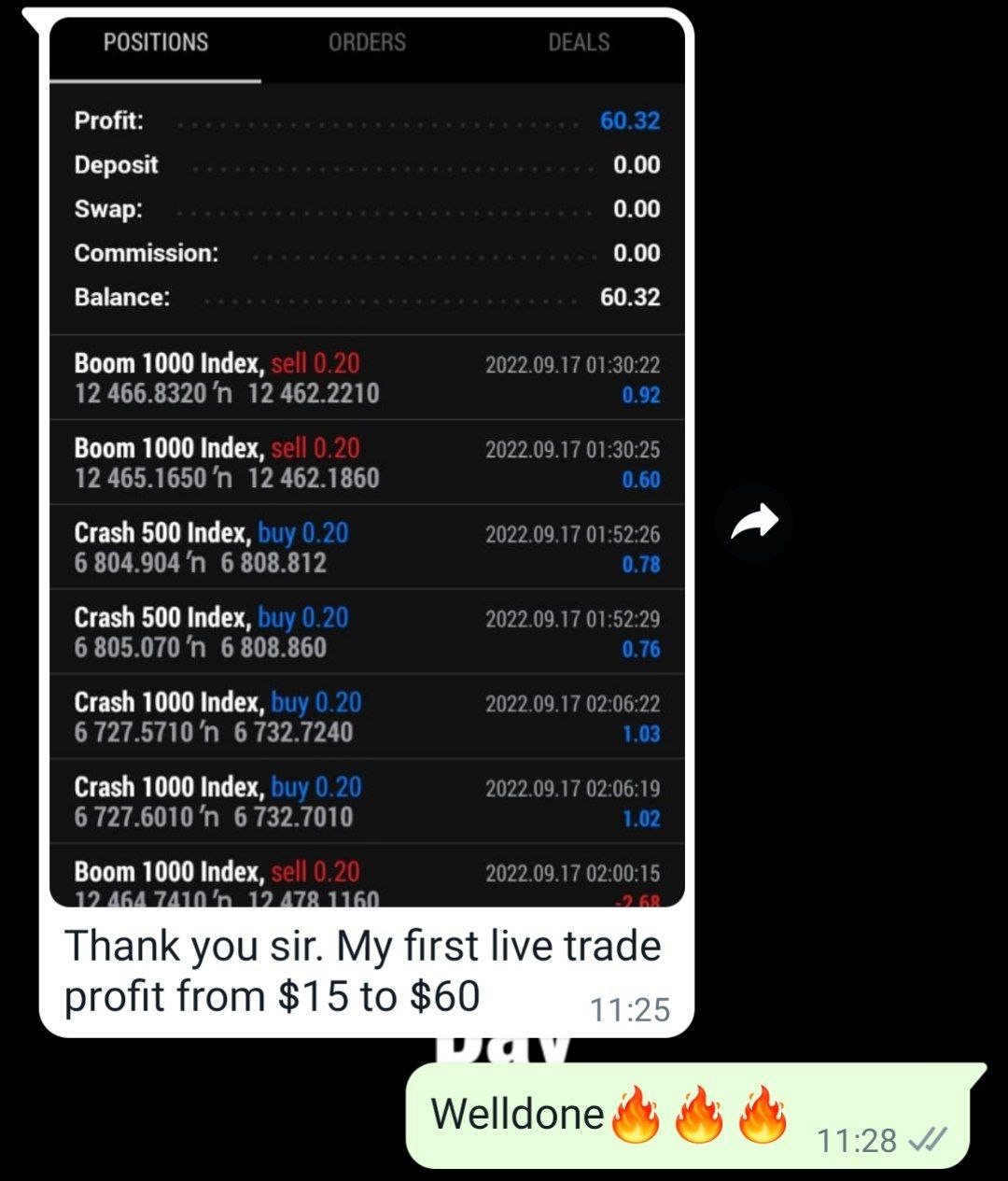Forward the trade screenshot message
The height and width of the screenshot is (1181, 1008).
(x=754, y=523)
